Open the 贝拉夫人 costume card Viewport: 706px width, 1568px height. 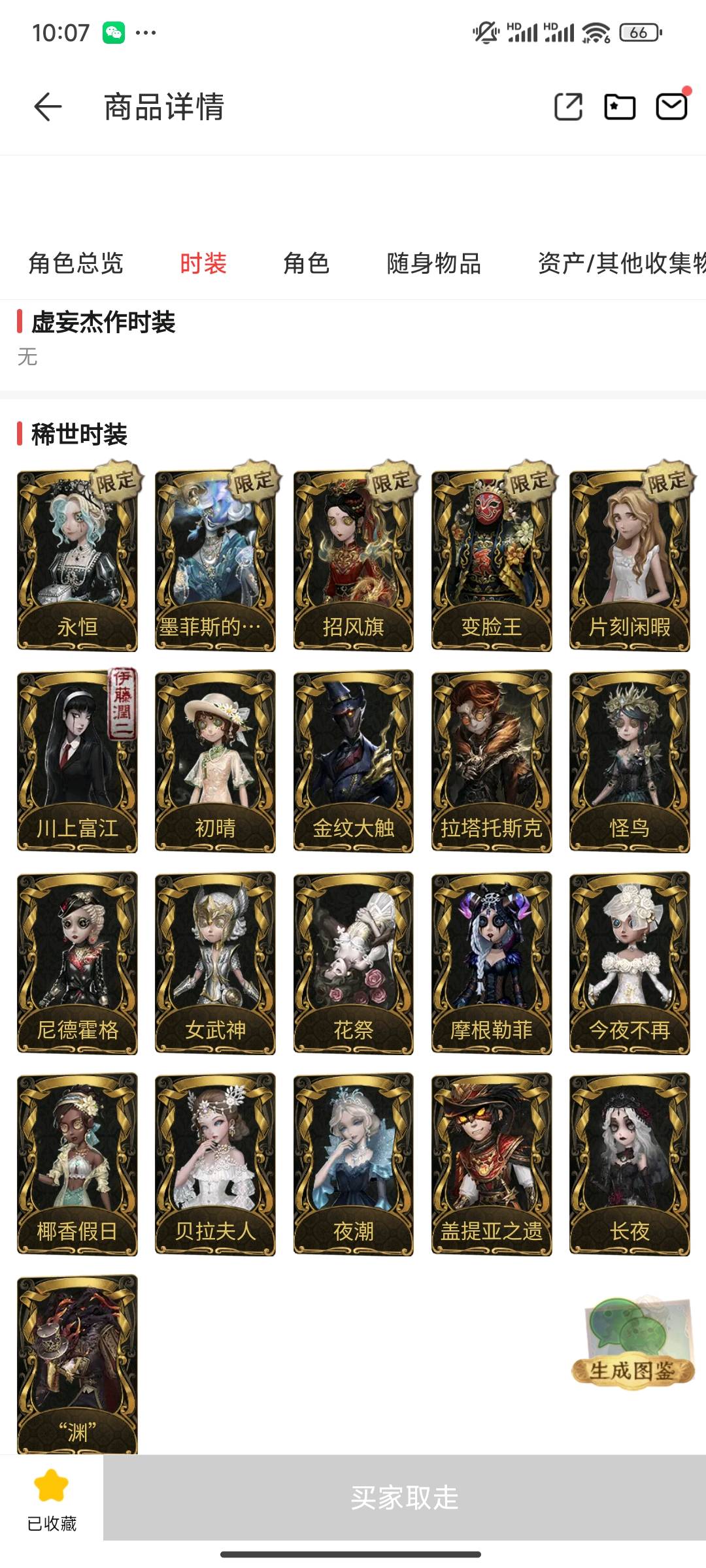tap(215, 1164)
